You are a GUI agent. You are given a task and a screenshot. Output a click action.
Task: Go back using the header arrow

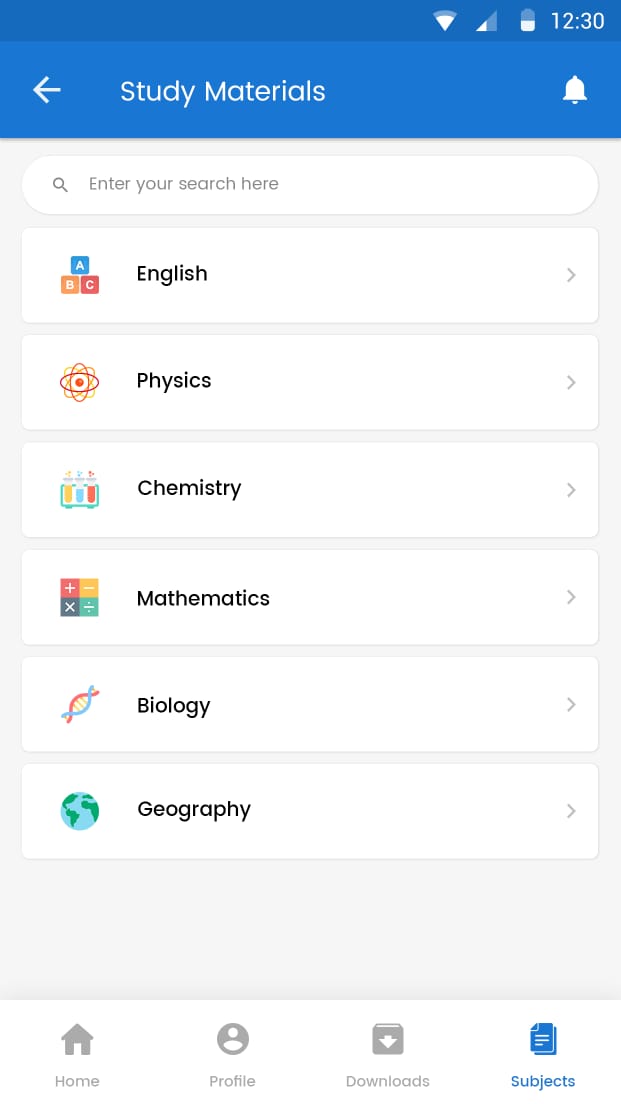(x=46, y=90)
